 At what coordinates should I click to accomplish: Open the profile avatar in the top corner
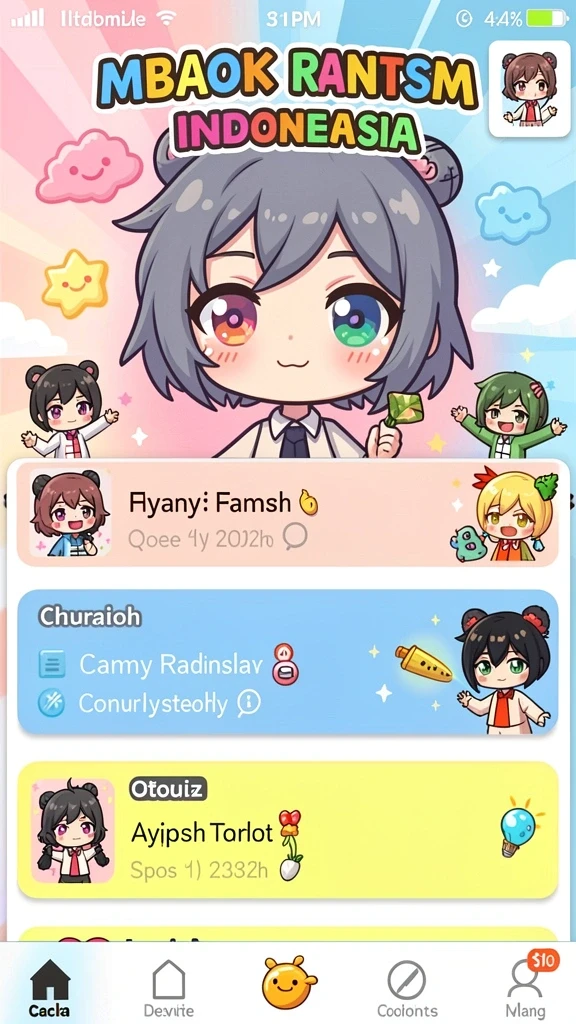pos(530,89)
